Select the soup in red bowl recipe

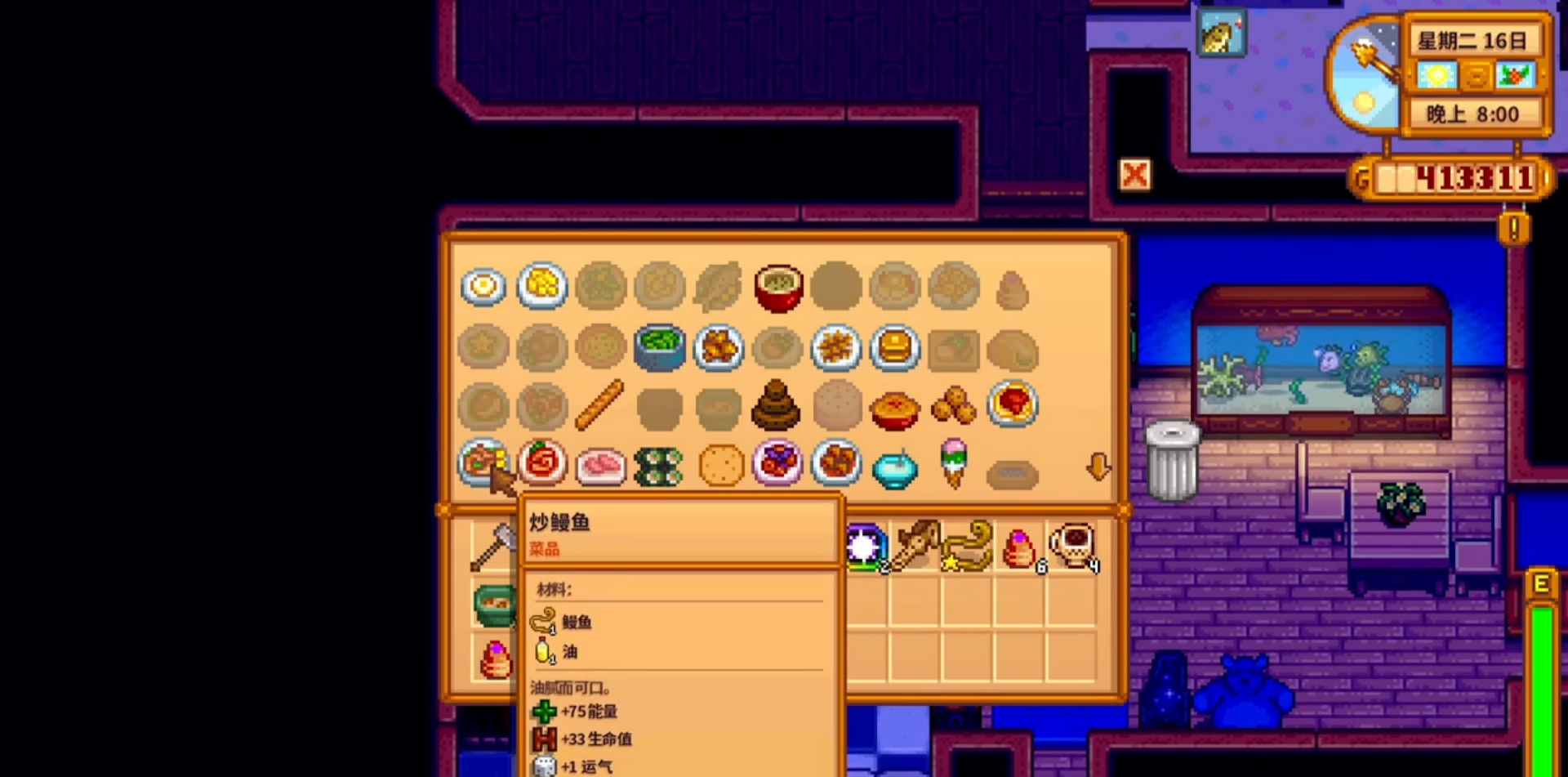click(778, 288)
